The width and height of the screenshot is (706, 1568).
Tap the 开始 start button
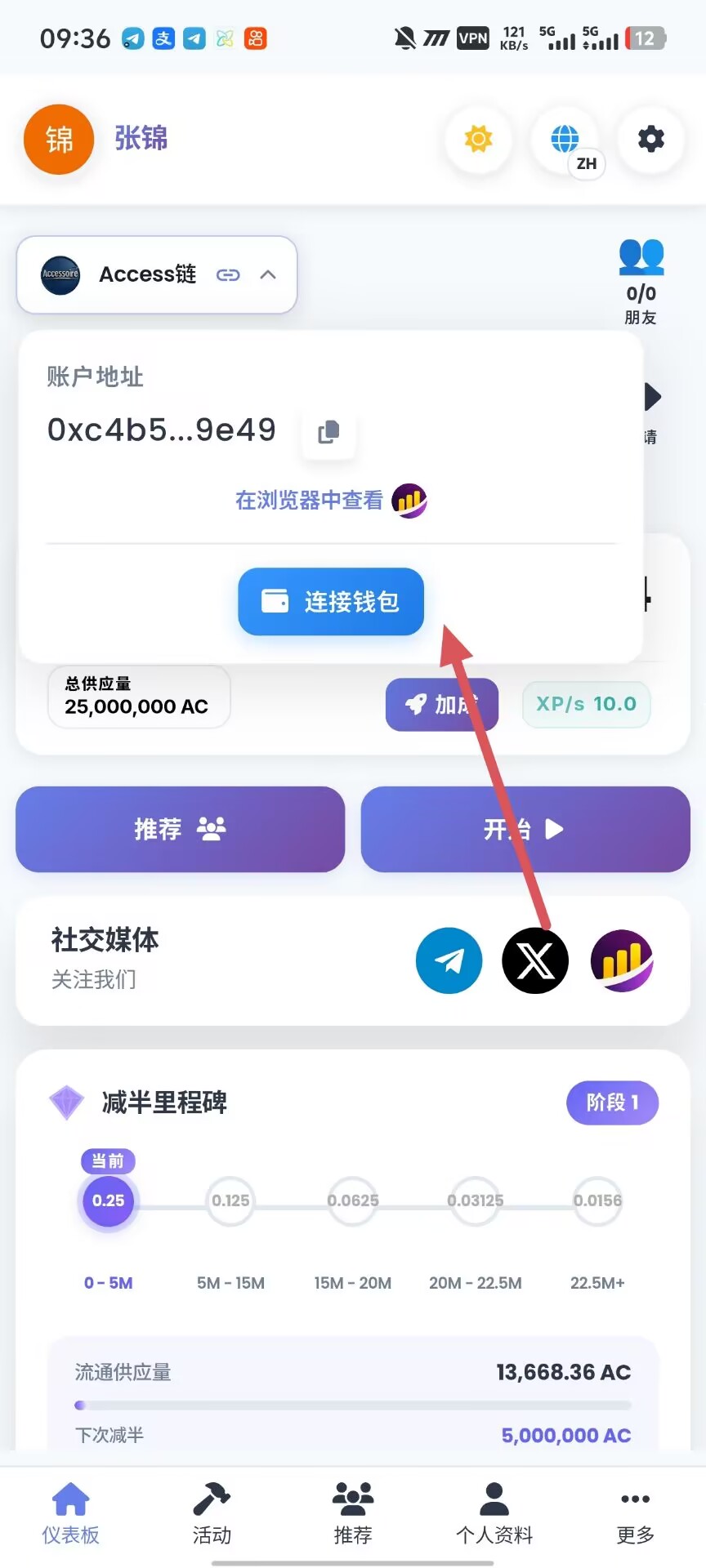point(525,829)
